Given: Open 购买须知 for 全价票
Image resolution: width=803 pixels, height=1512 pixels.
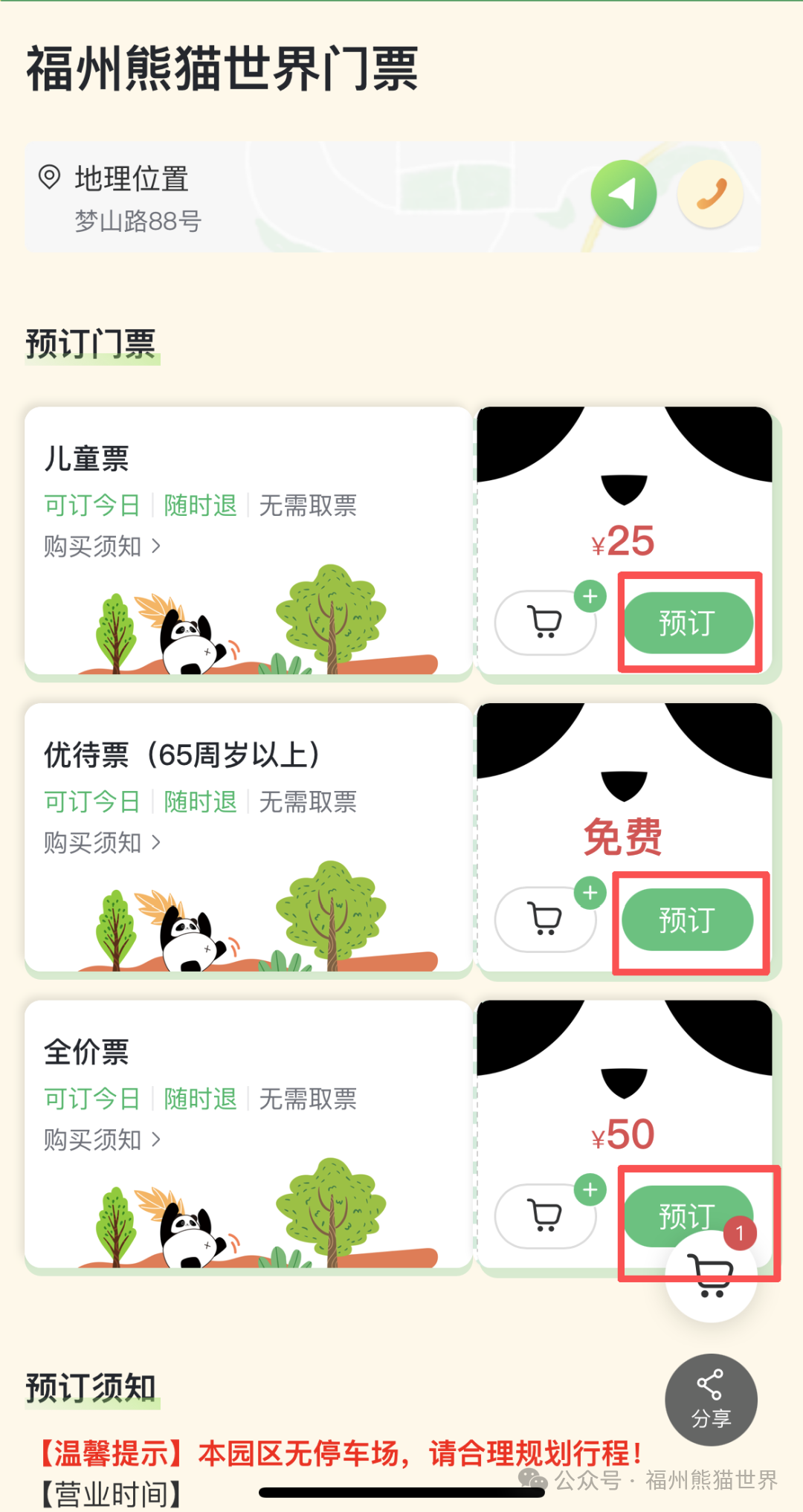Looking at the screenshot, I should point(102,1140).
